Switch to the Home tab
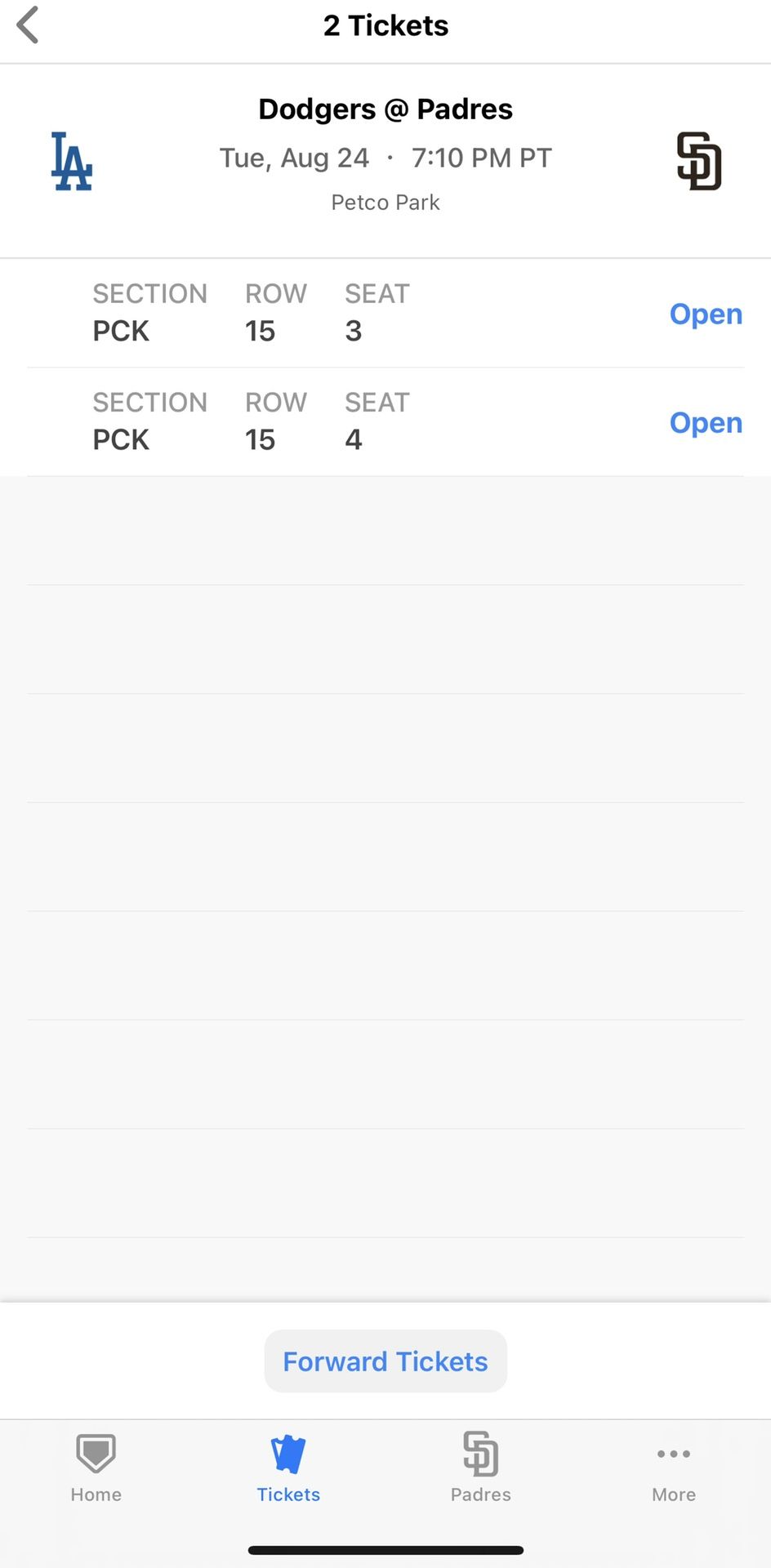 click(96, 1468)
